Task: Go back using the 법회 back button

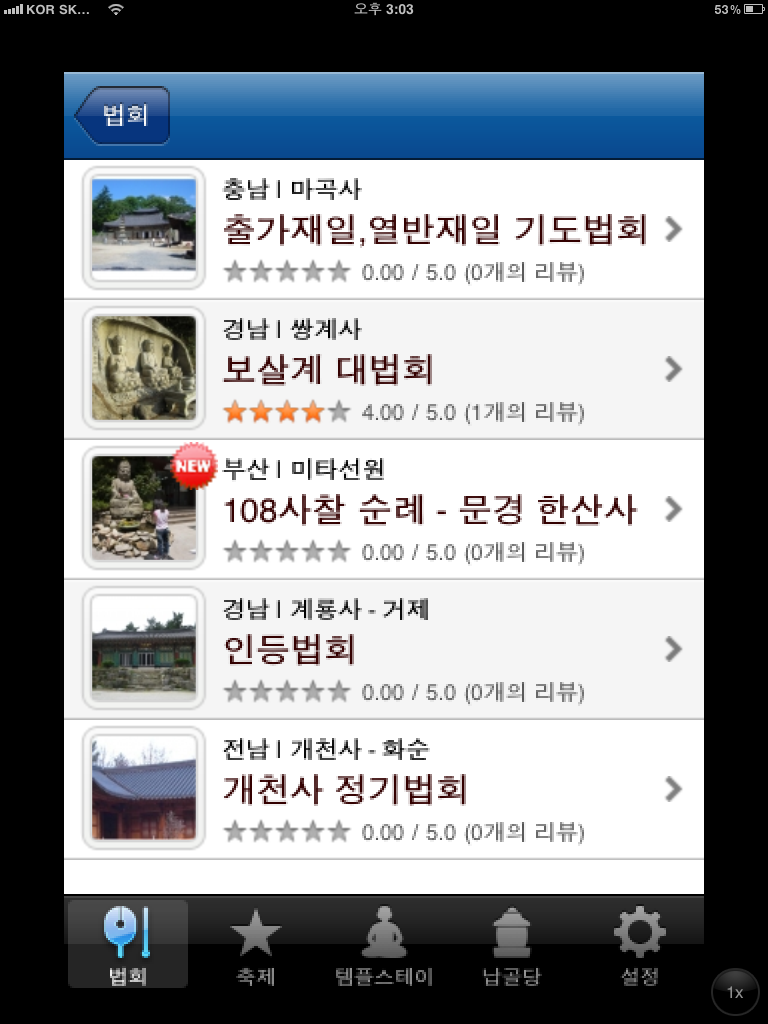Action: [x=123, y=115]
